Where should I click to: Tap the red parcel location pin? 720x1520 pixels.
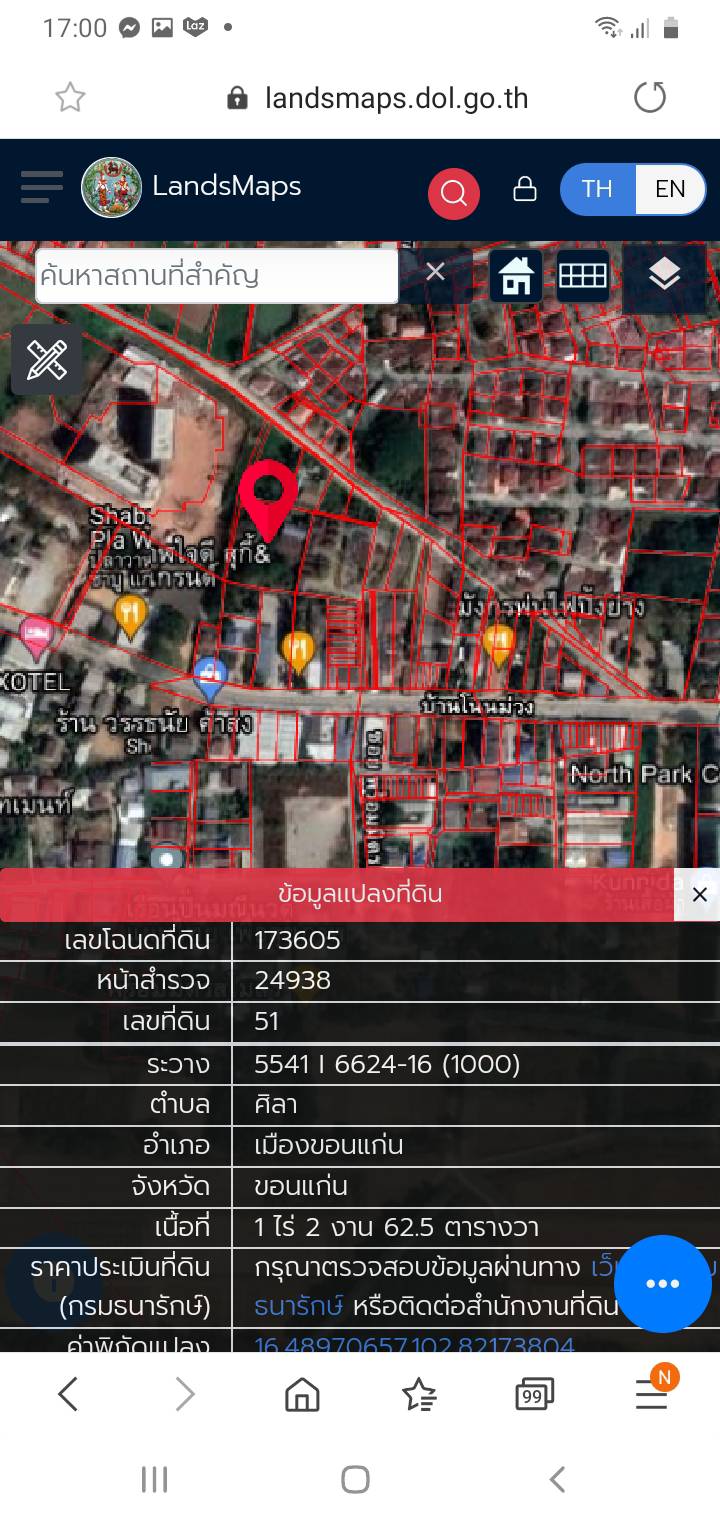pyautogui.click(x=268, y=495)
